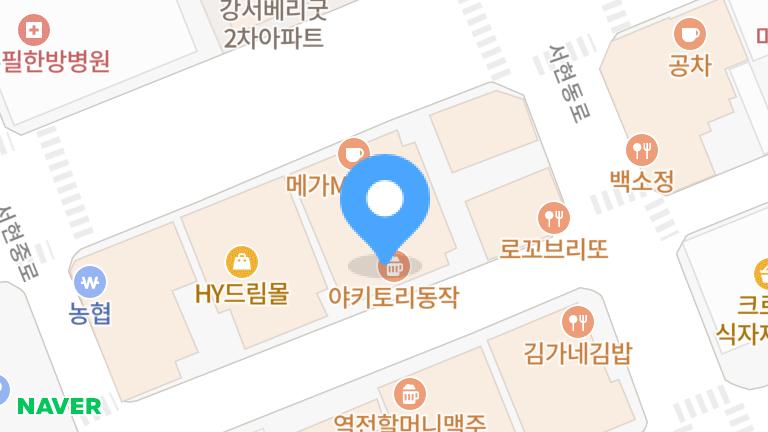Tap the 필한방병원 hospital marker
768x432 pixels.
(x=36, y=25)
